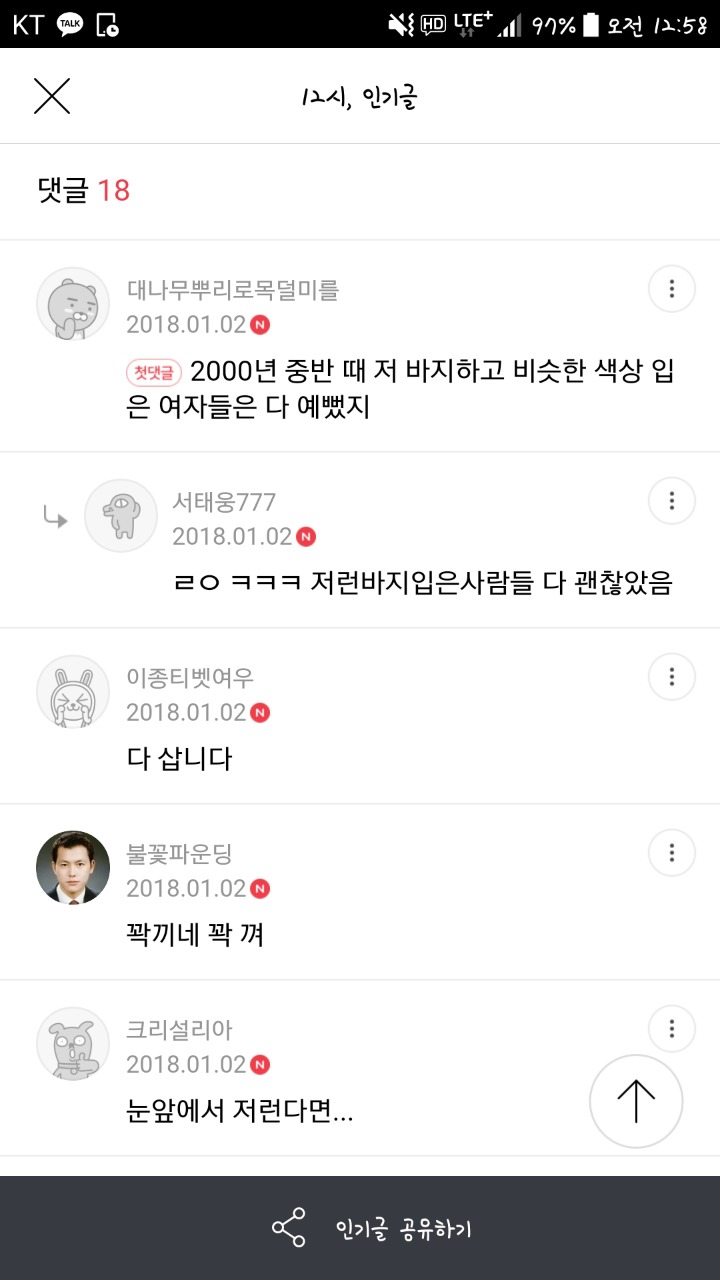
Task: Close the popular posts view with the X icon
Action: (53, 97)
